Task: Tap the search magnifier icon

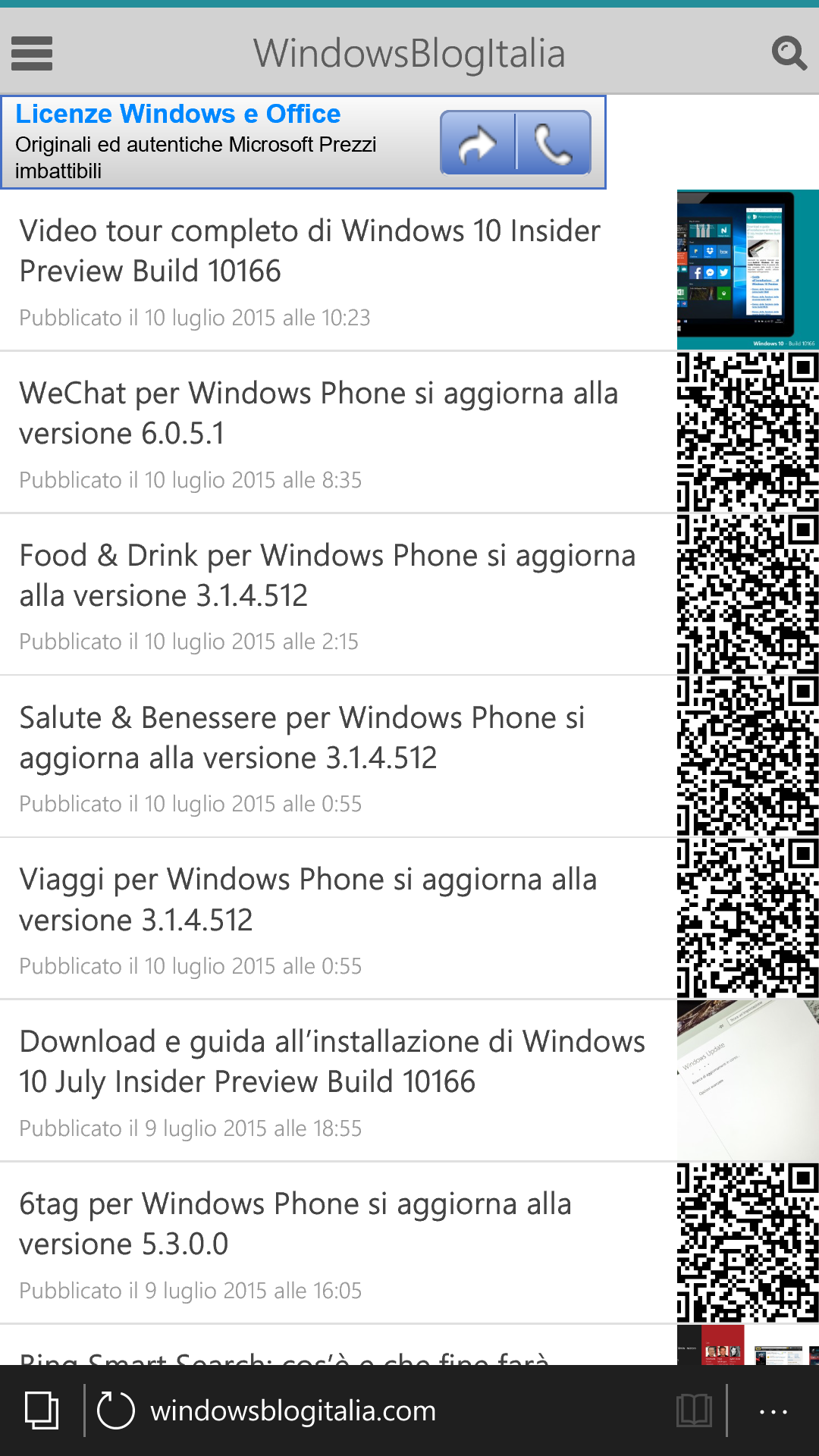Action: [789, 53]
